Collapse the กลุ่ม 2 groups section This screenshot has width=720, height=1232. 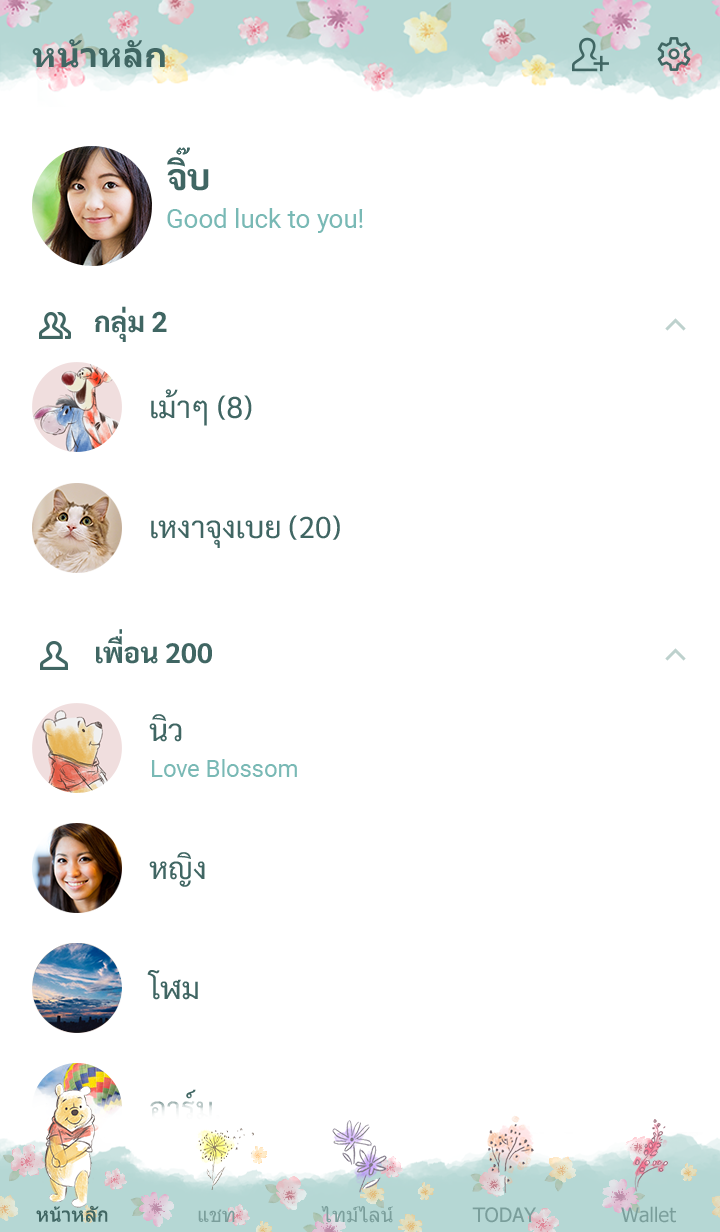tap(675, 324)
